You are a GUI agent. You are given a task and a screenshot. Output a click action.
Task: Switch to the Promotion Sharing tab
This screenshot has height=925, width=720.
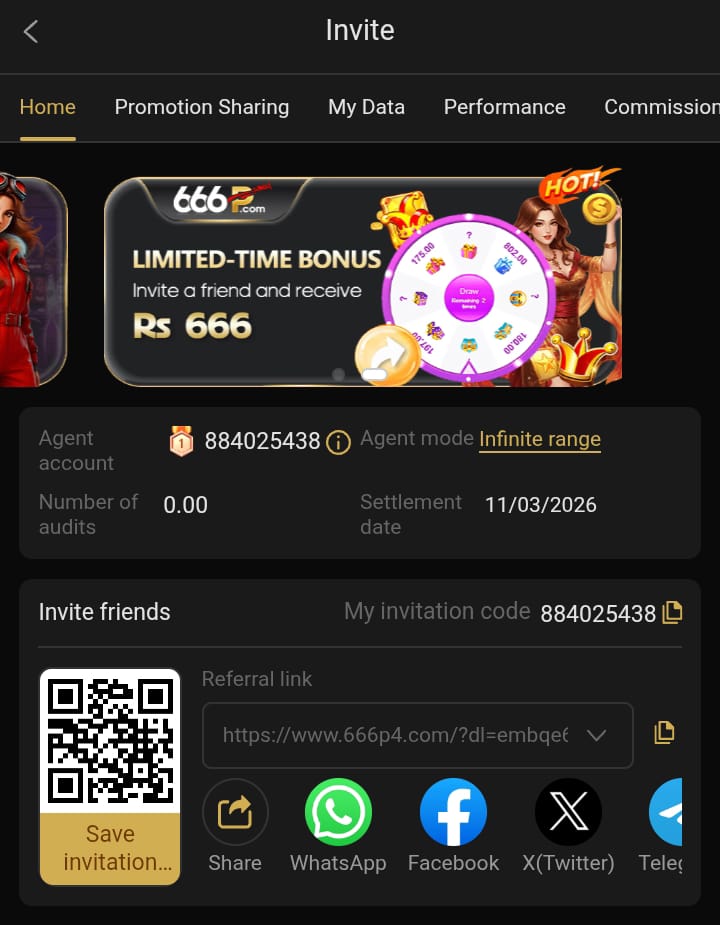pos(201,107)
